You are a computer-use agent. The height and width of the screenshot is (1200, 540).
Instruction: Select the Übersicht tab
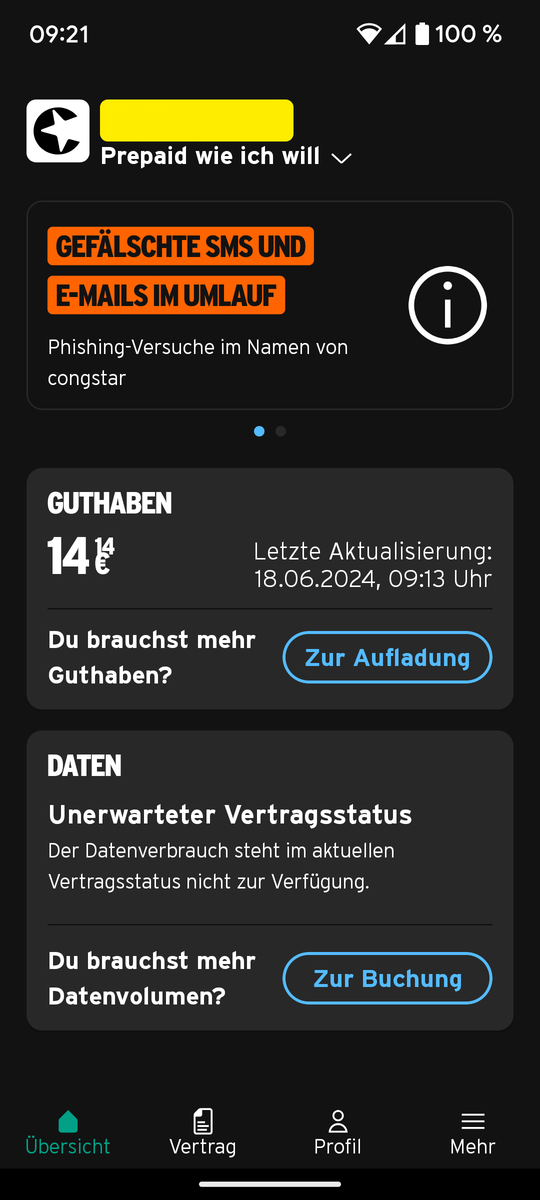(x=68, y=1132)
